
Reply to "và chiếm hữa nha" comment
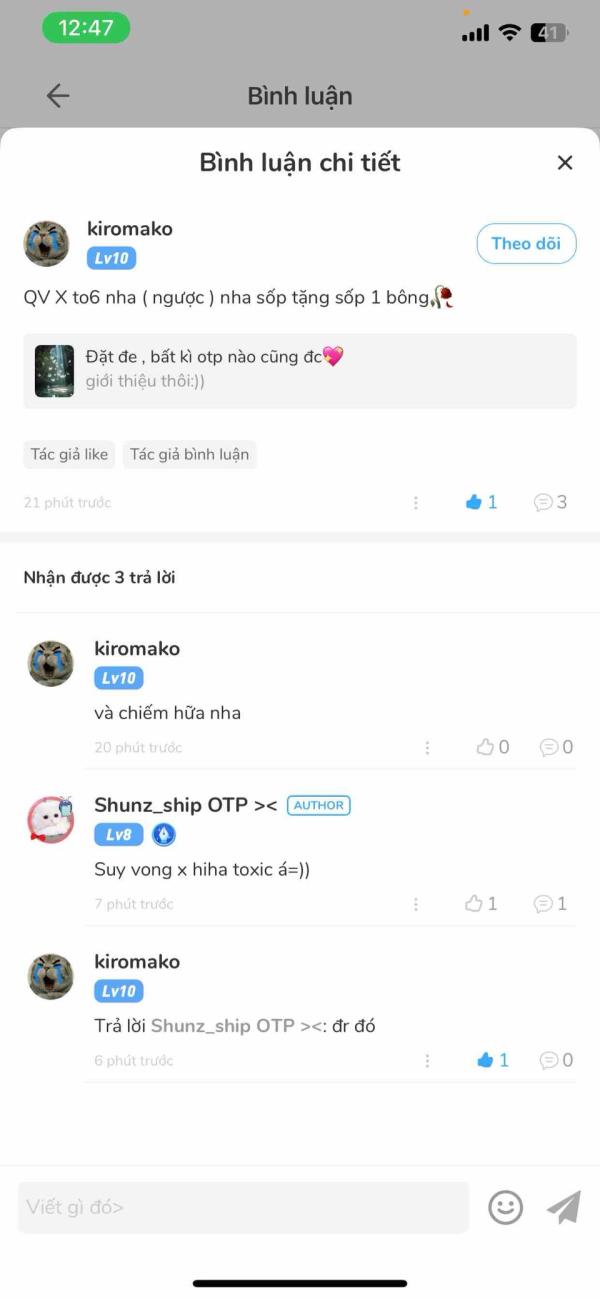click(556, 747)
